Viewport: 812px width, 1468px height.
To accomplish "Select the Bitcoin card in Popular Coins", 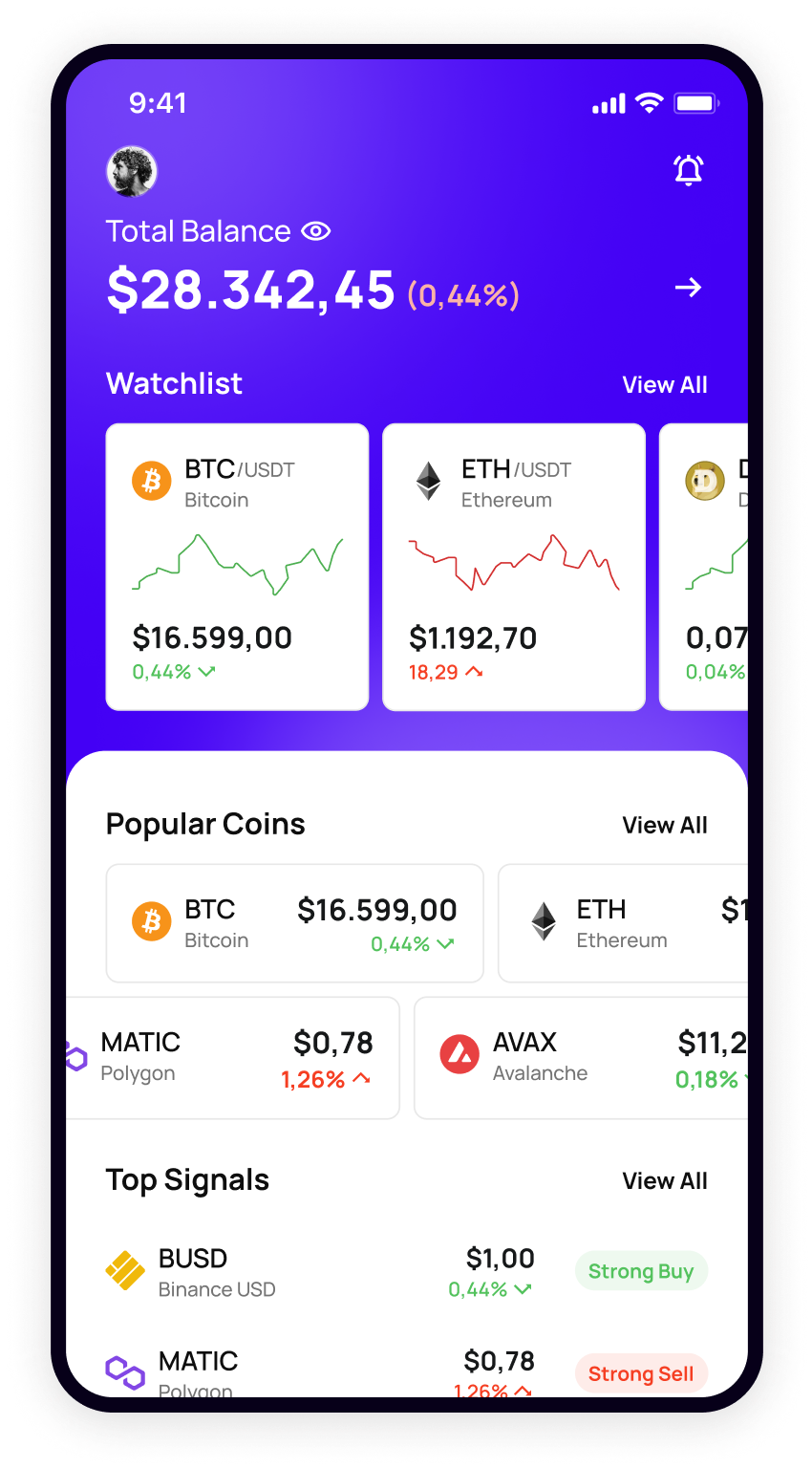I will coord(294,923).
